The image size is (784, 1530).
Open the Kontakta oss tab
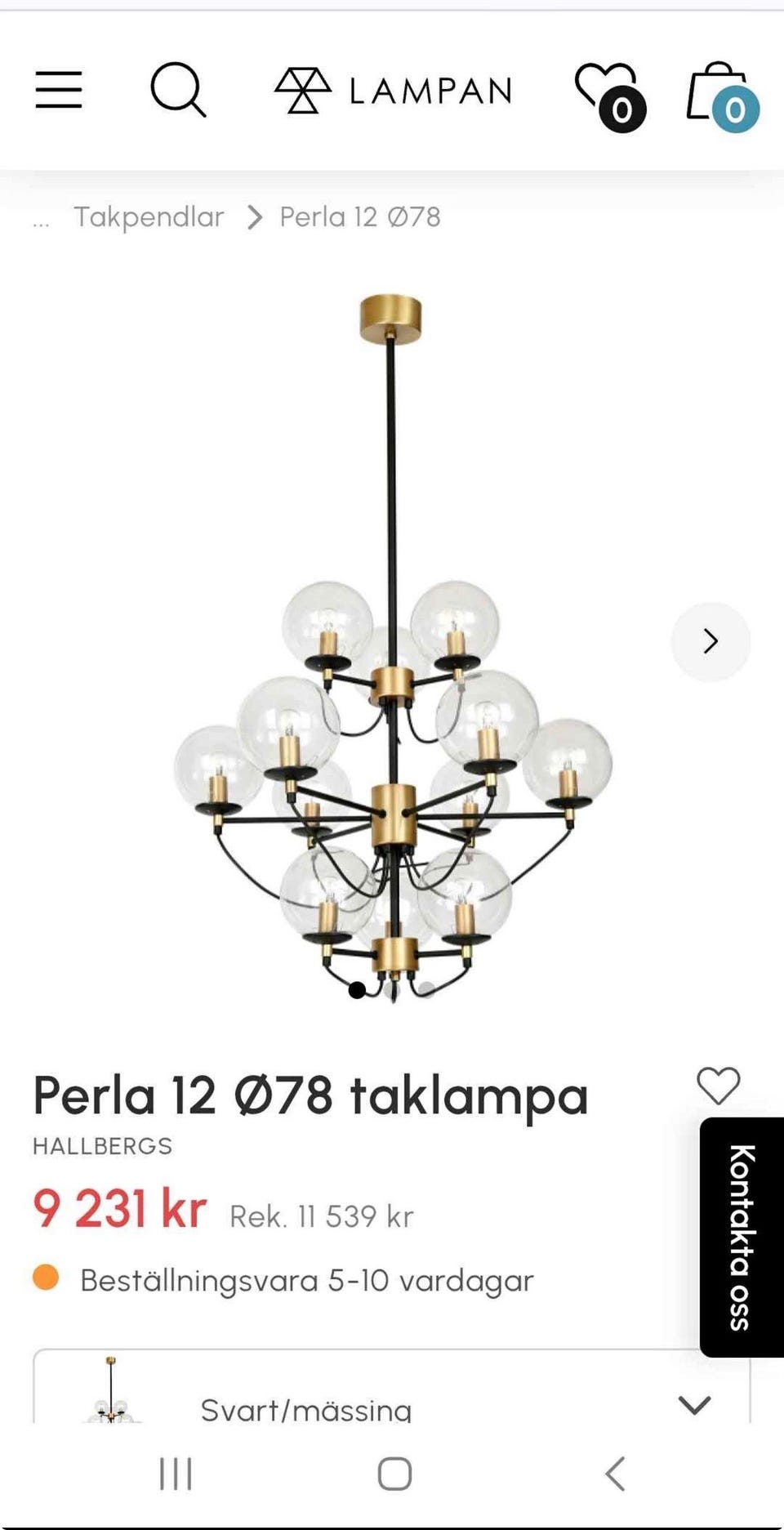click(x=742, y=1237)
